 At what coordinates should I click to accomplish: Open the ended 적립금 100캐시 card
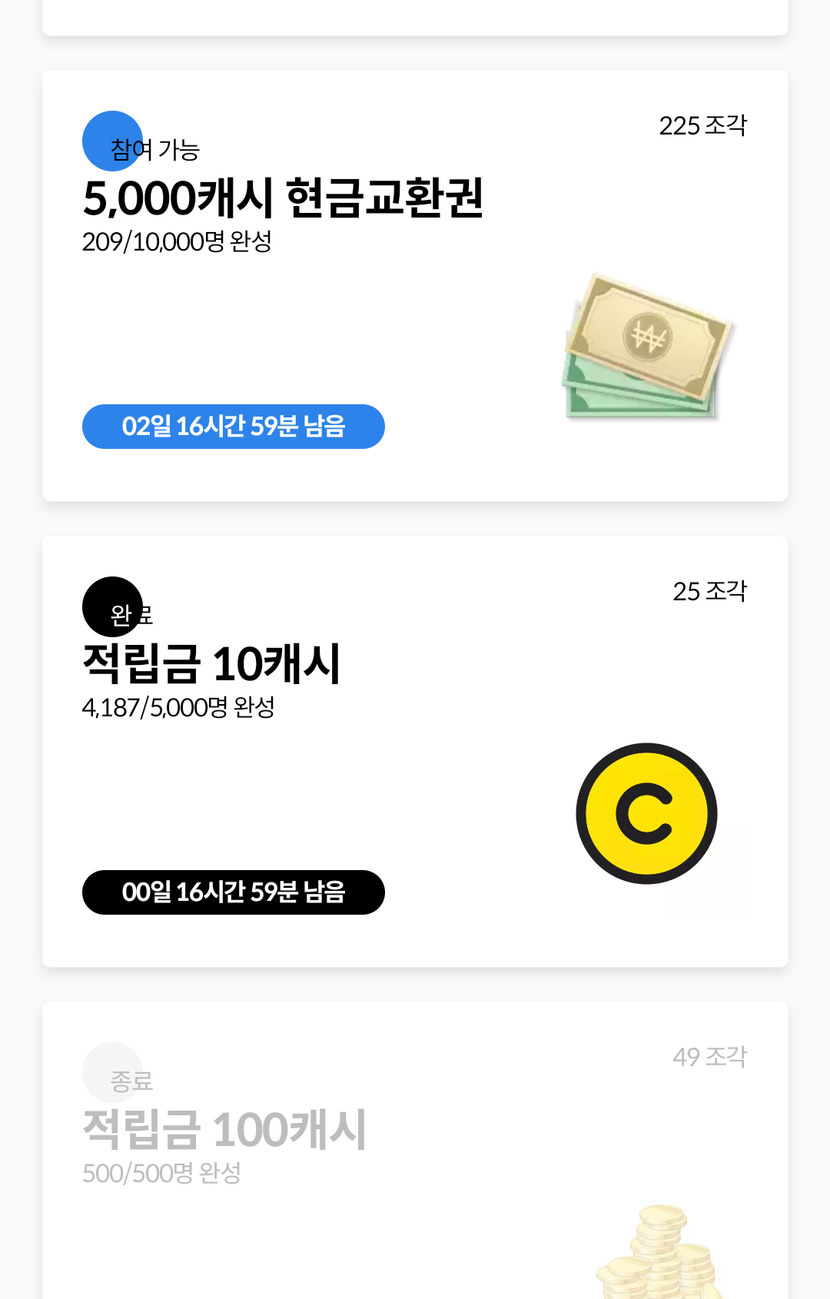(x=414, y=1150)
